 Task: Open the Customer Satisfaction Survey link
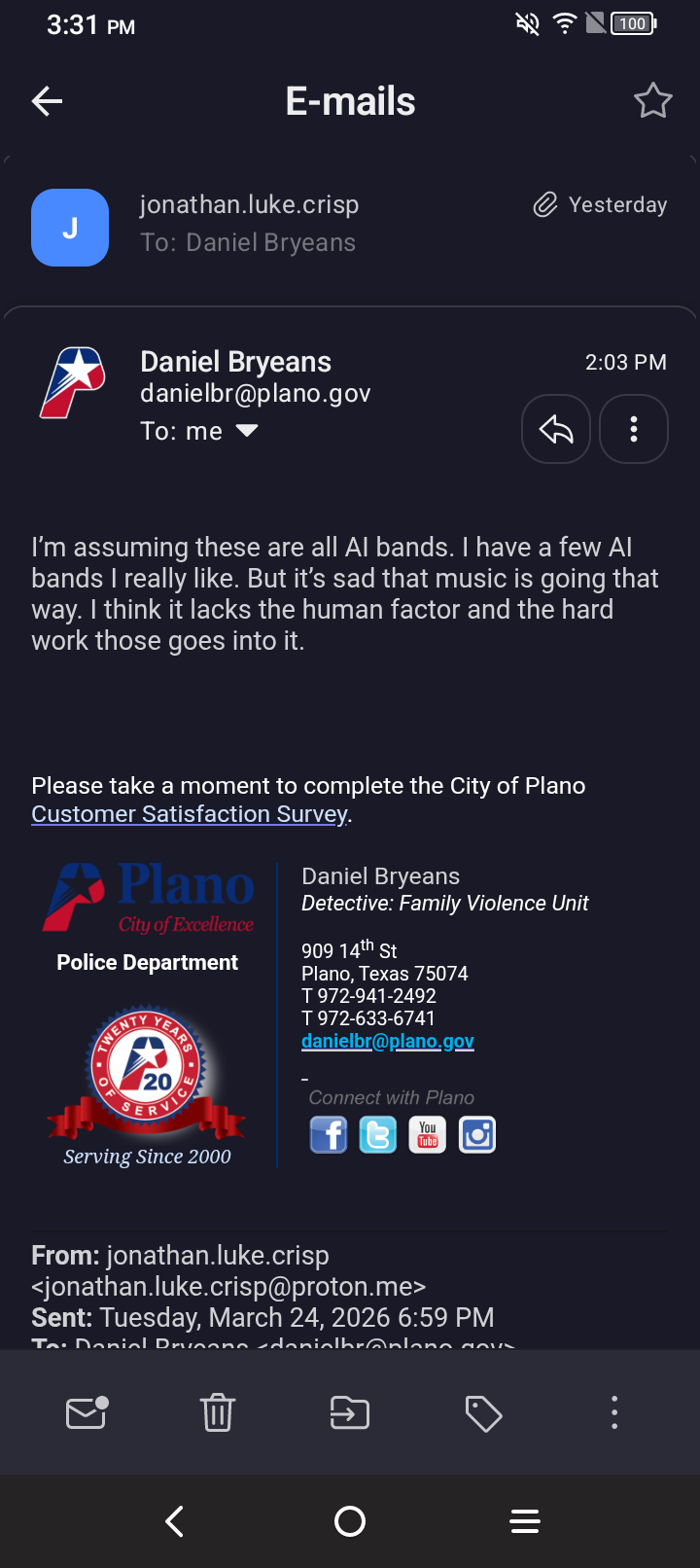[x=190, y=814]
